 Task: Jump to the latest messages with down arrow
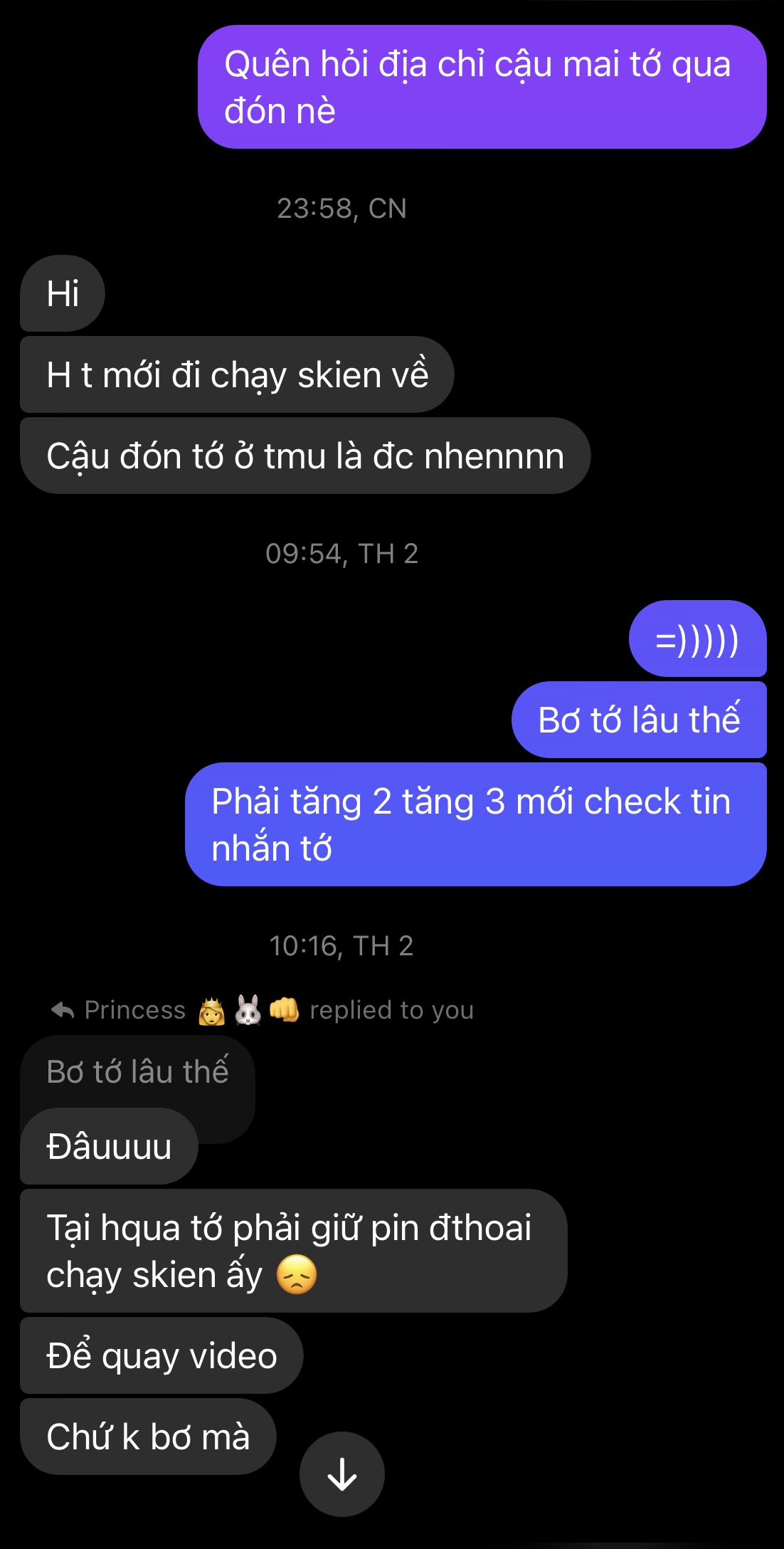click(x=341, y=1474)
